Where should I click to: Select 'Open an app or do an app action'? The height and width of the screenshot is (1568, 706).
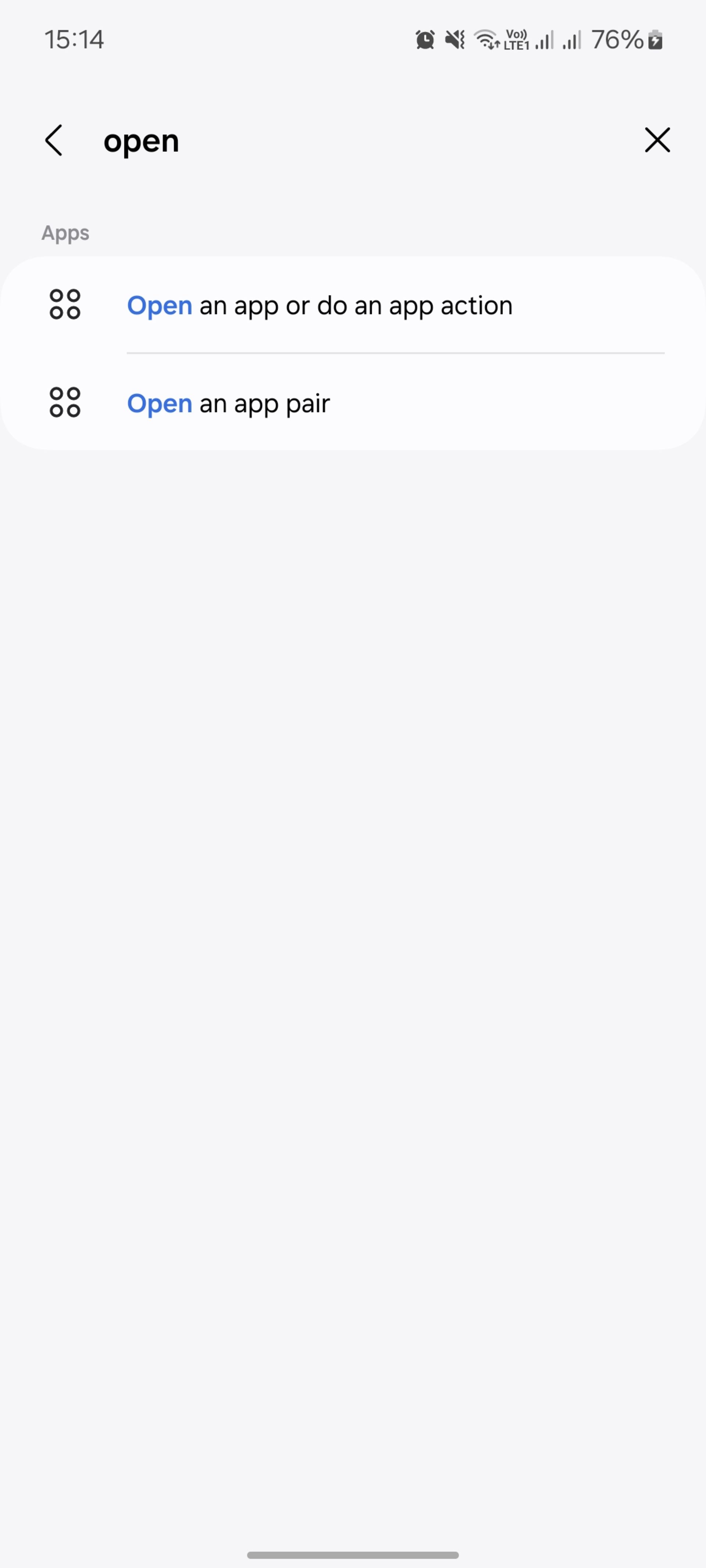coord(319,305)
